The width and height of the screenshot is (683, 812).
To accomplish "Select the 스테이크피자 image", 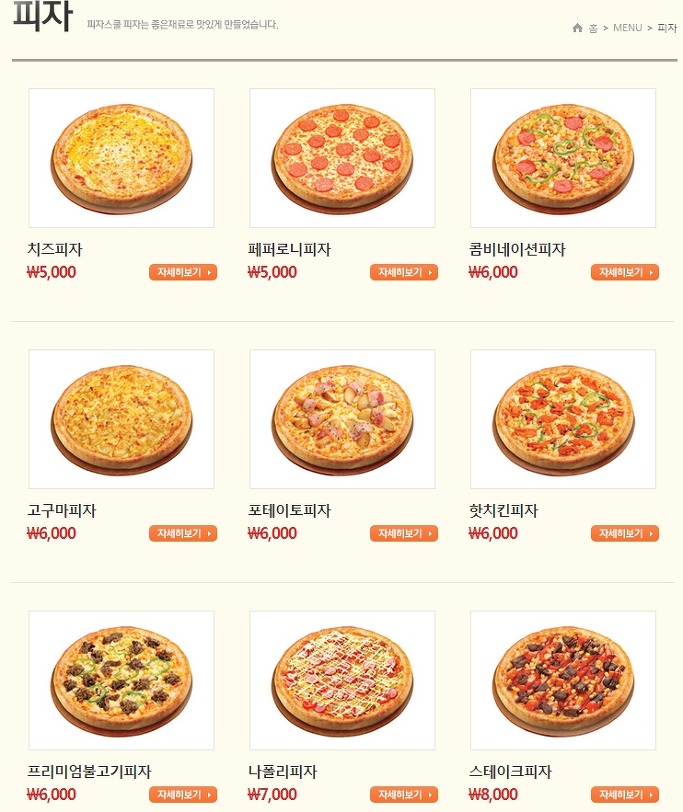I will pos(563,680).
